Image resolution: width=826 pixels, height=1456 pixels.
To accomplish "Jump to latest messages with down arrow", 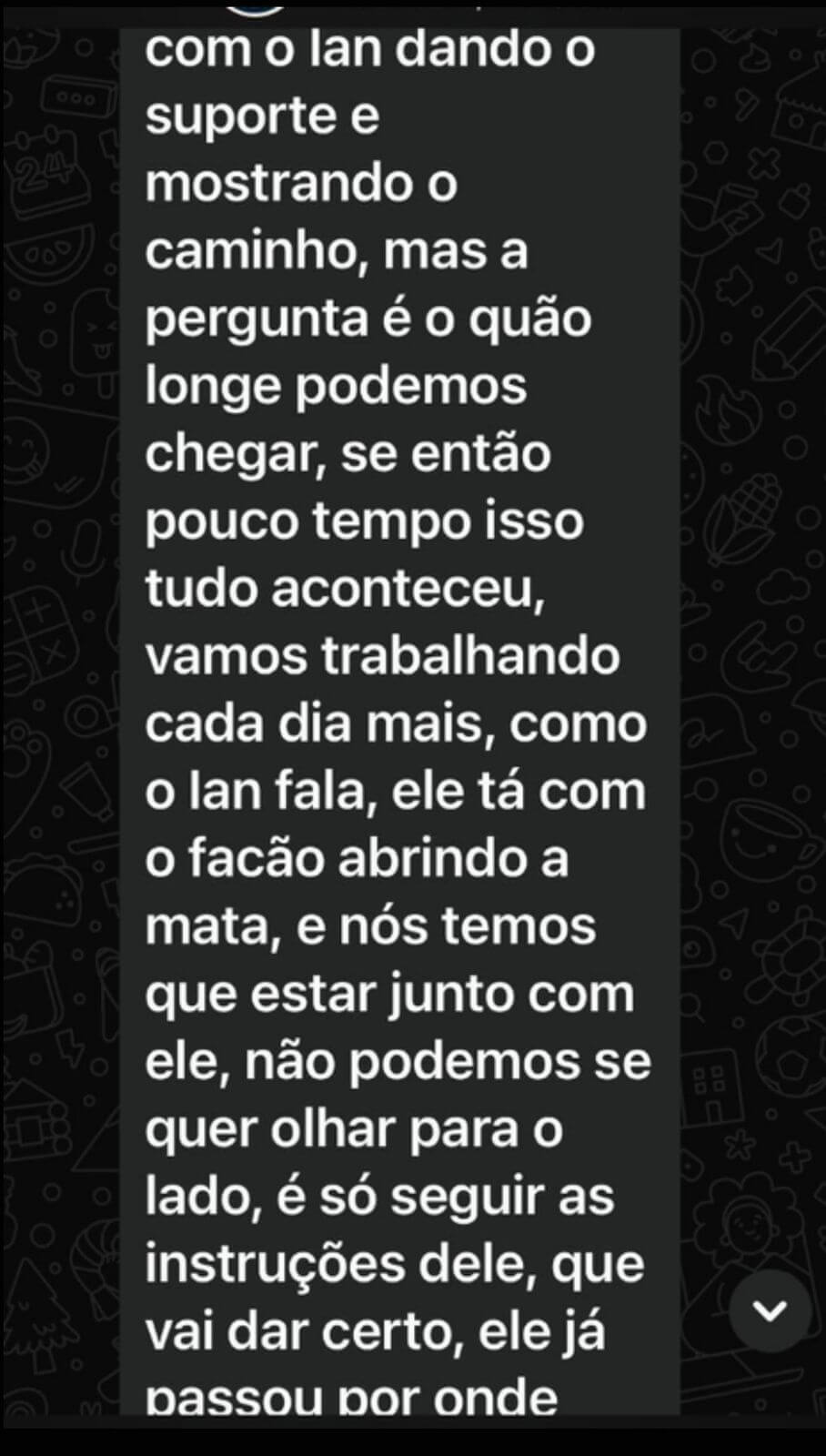I will click(770, 1310).
